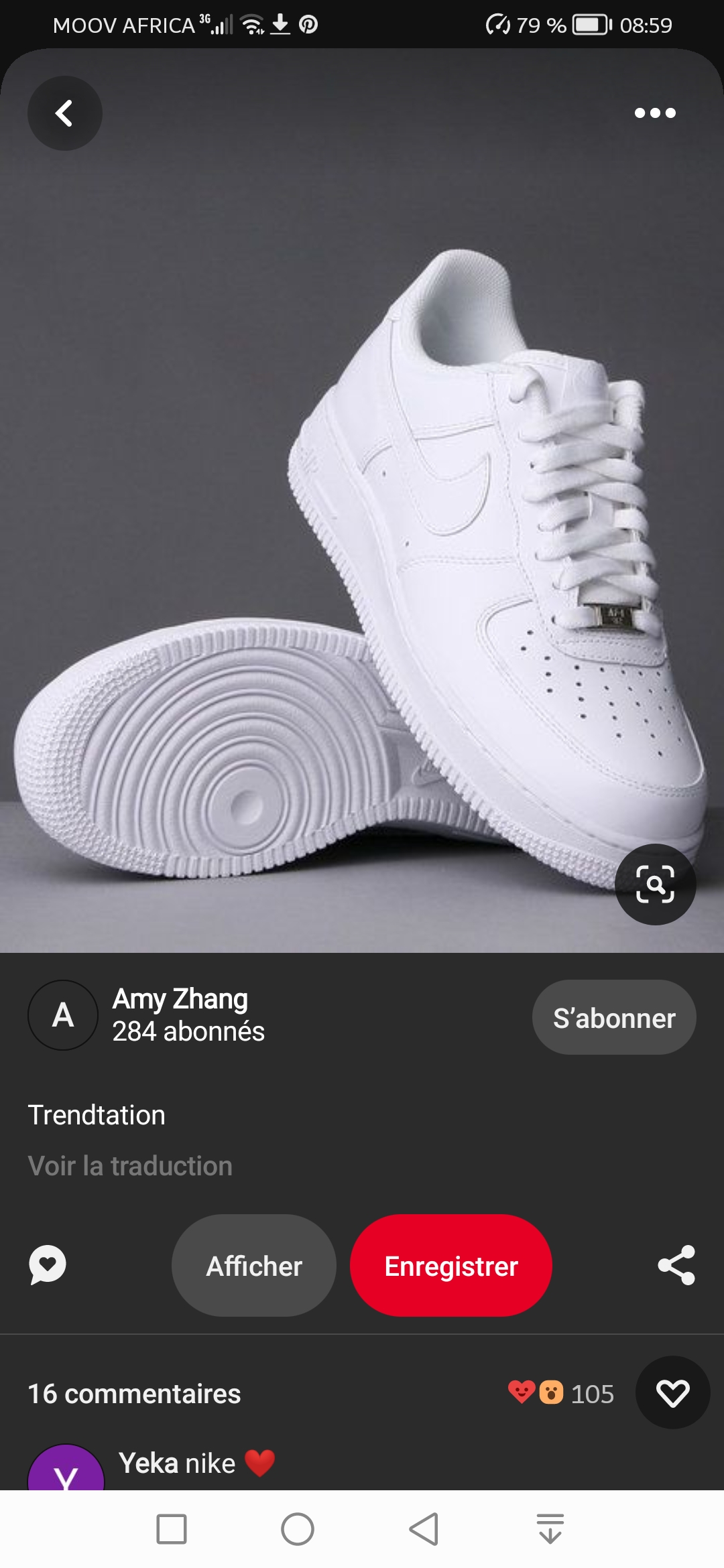Open the comment bubble icon
The width and height of the screenshot is (724, 1568).
coord(48,1265)
